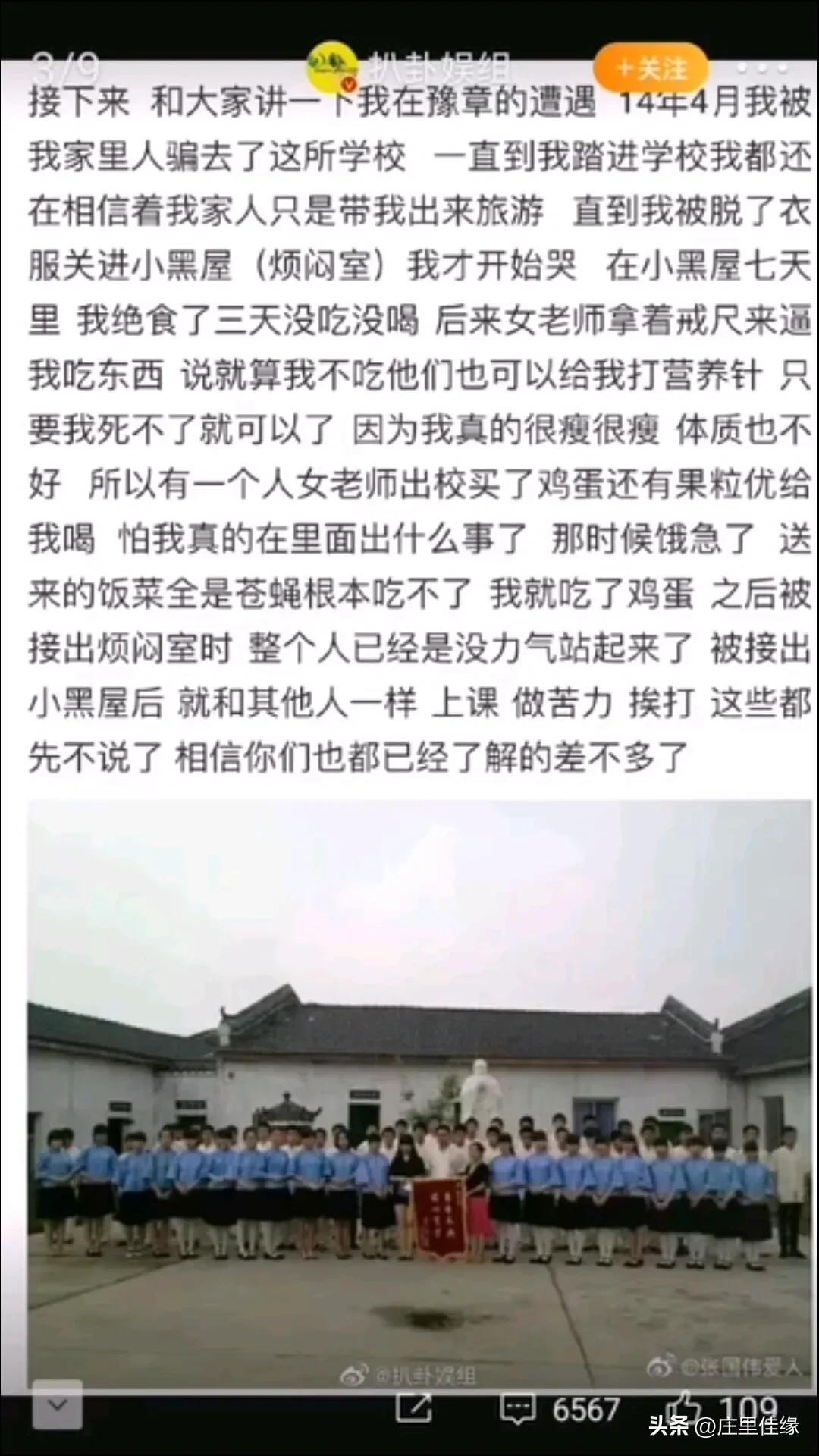Follow the 扒卦娱组 account
The height and width of the screenshot is (1456, 819).
point(652,69)
